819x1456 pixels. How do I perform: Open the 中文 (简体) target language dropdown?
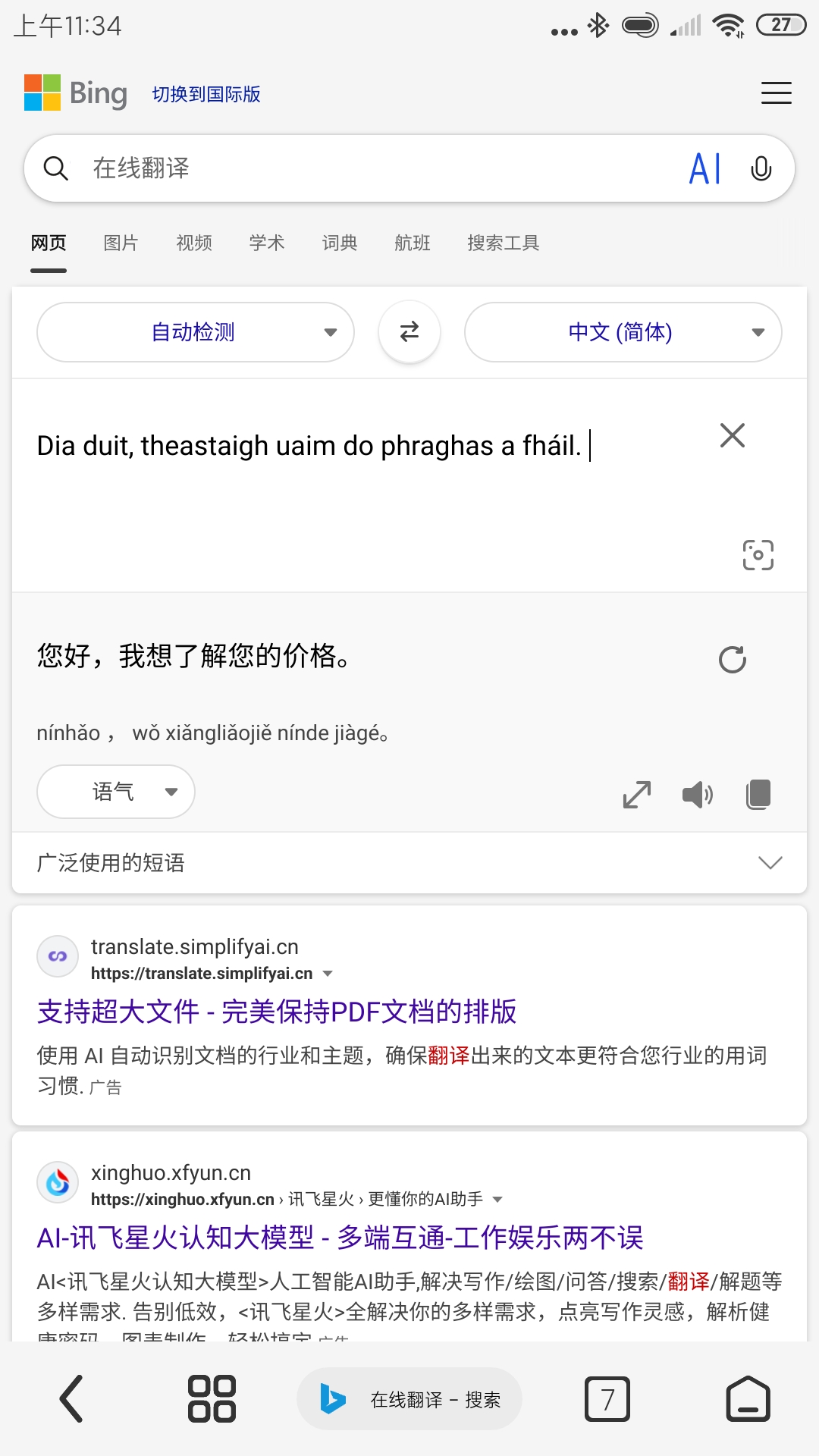623,332
